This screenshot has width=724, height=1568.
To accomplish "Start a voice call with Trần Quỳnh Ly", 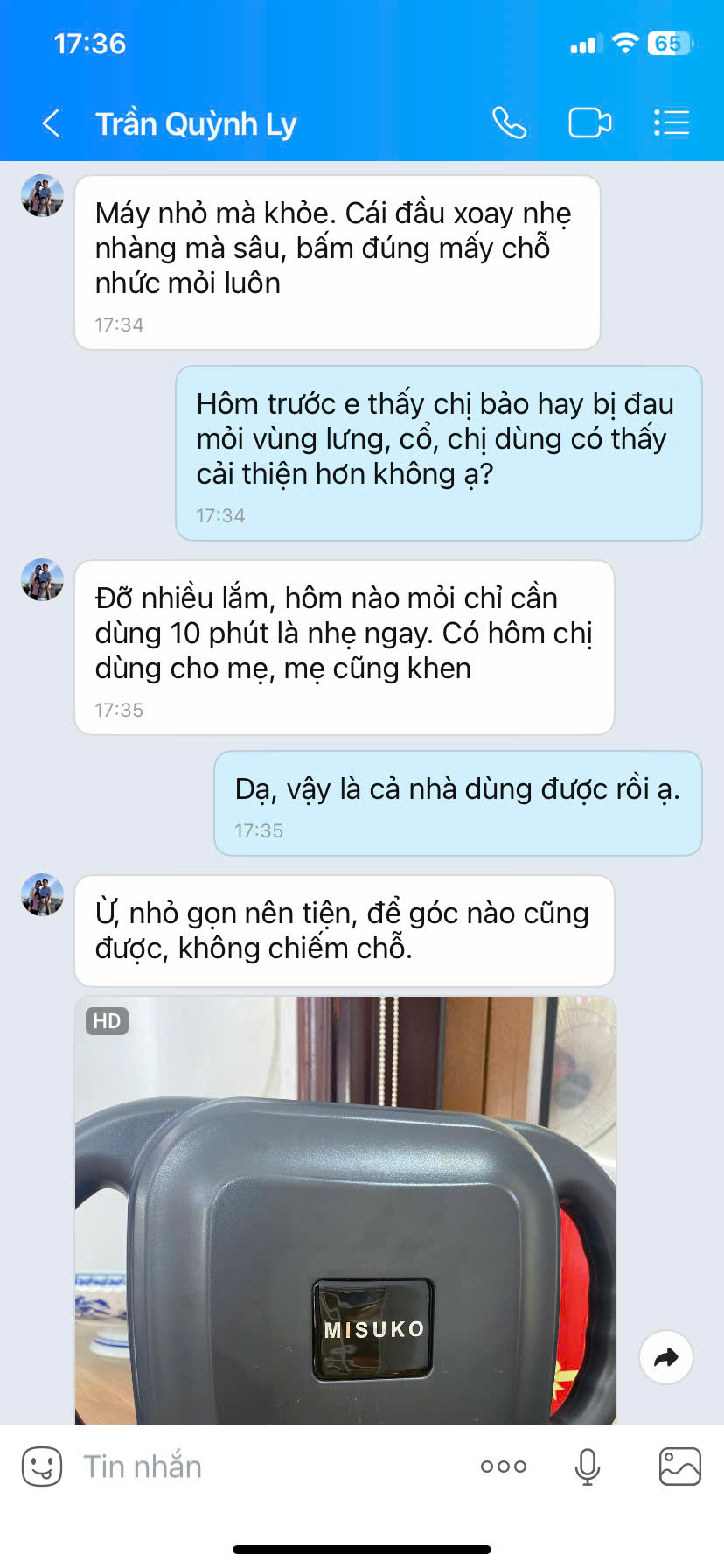I will tap(509, 123).
